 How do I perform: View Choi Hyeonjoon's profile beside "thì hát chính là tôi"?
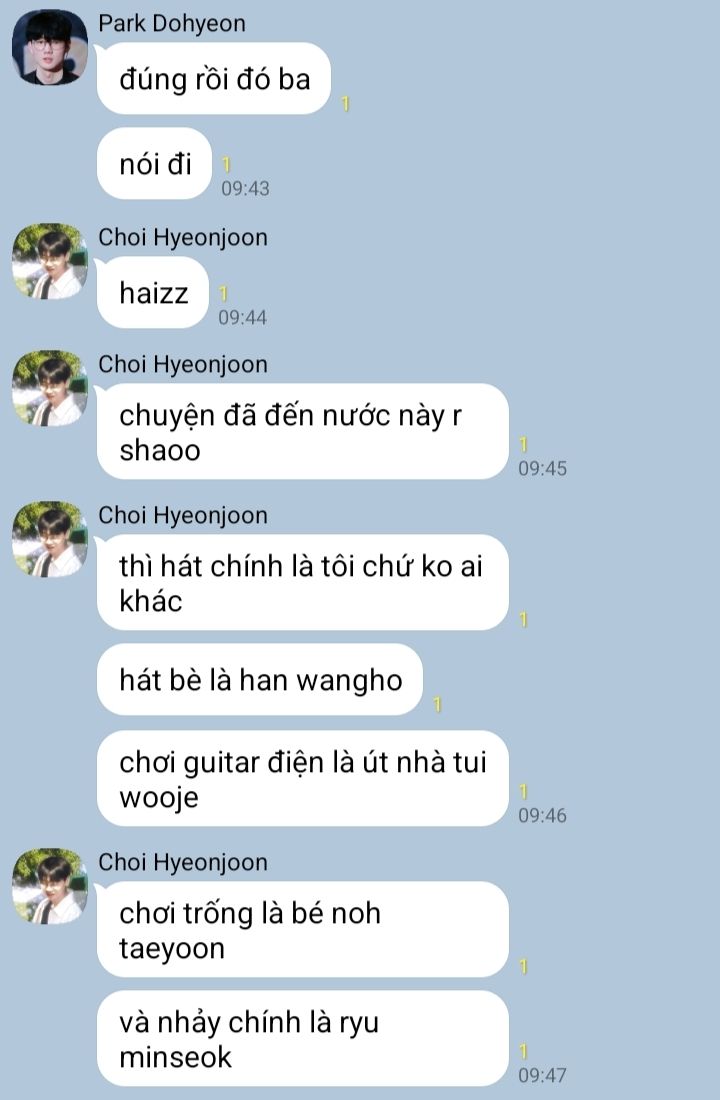point(49,539)
